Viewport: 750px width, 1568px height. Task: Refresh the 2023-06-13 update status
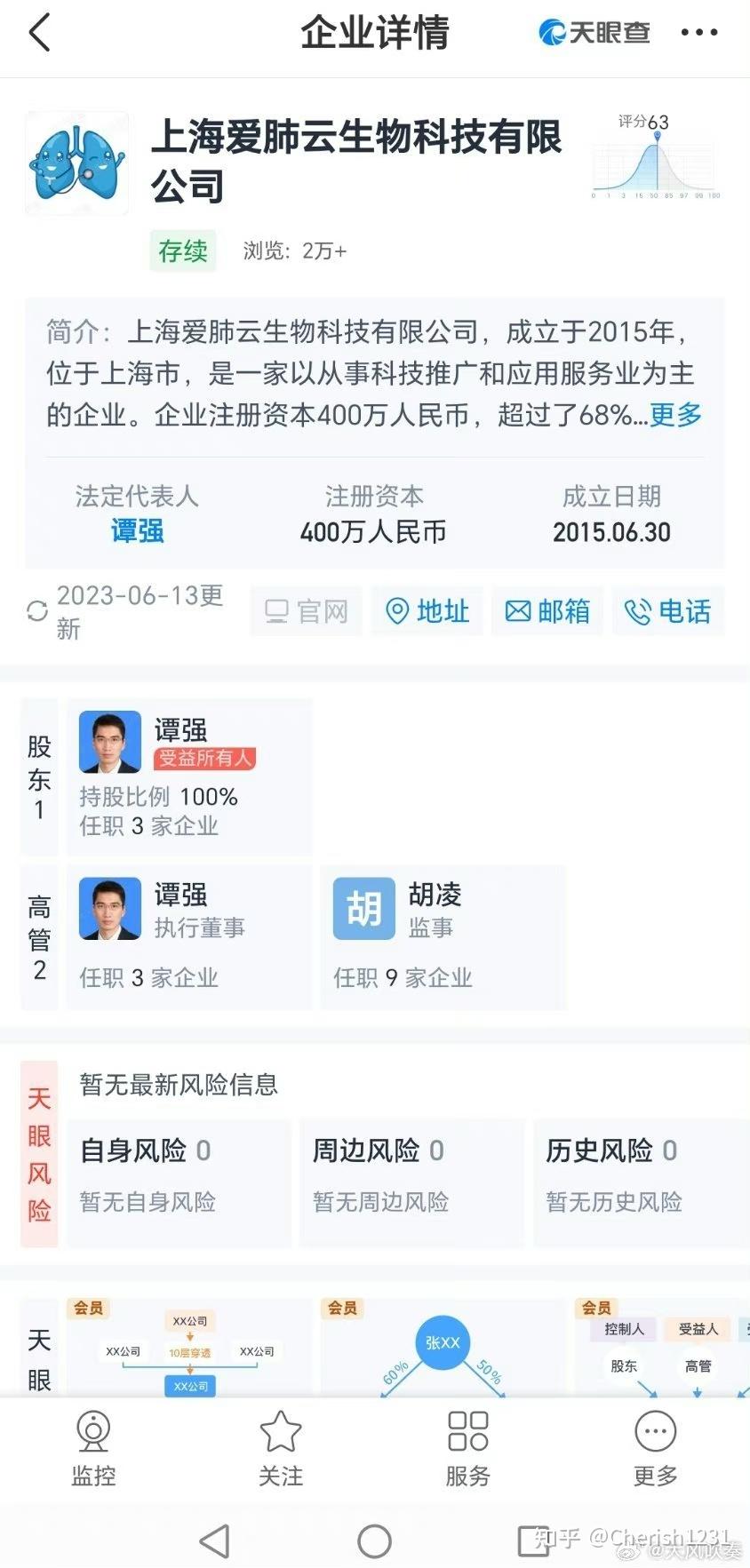[36, 611]
